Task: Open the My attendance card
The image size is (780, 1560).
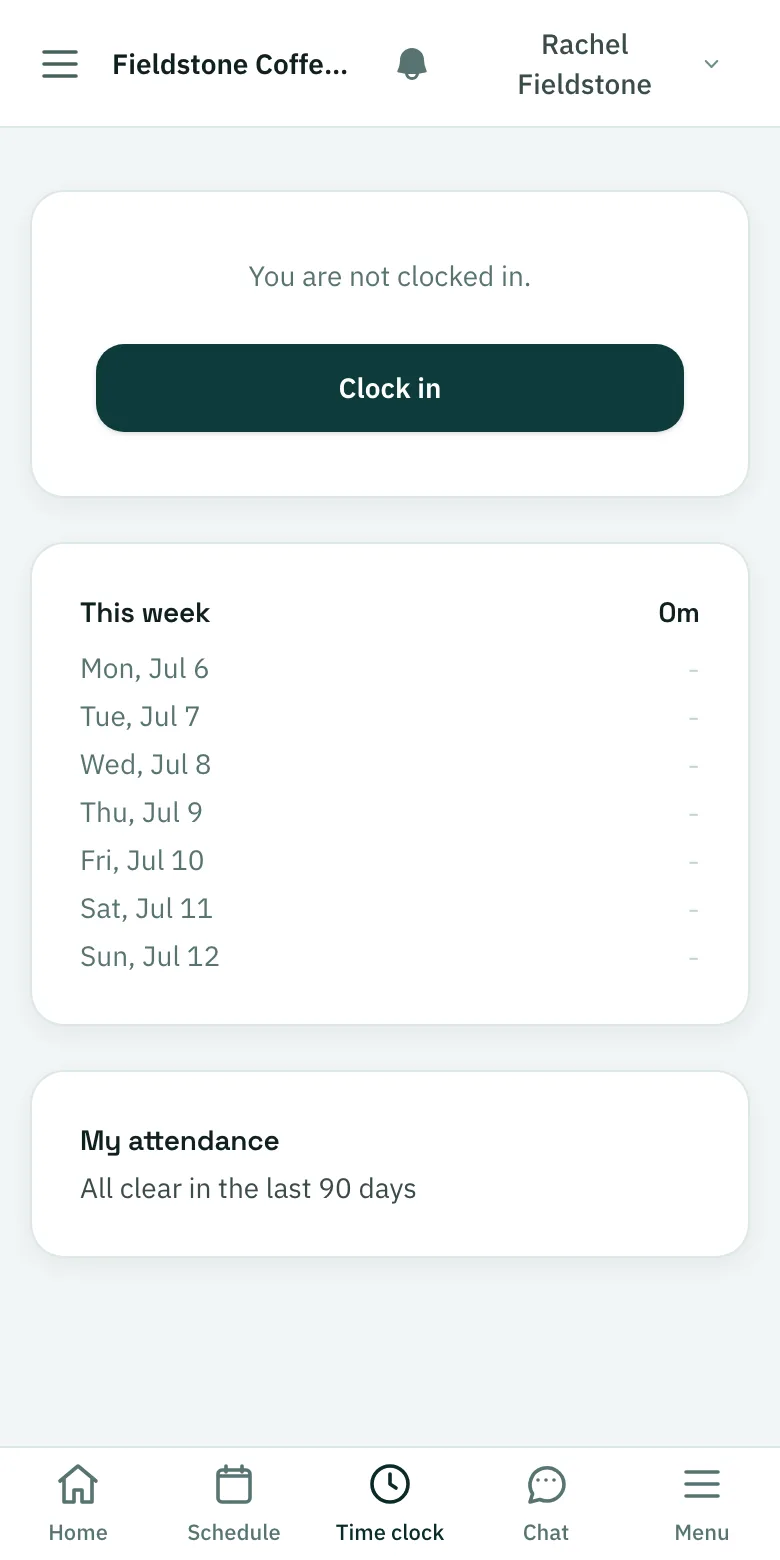Action: pyautogui.click(x=390, y=1164)
